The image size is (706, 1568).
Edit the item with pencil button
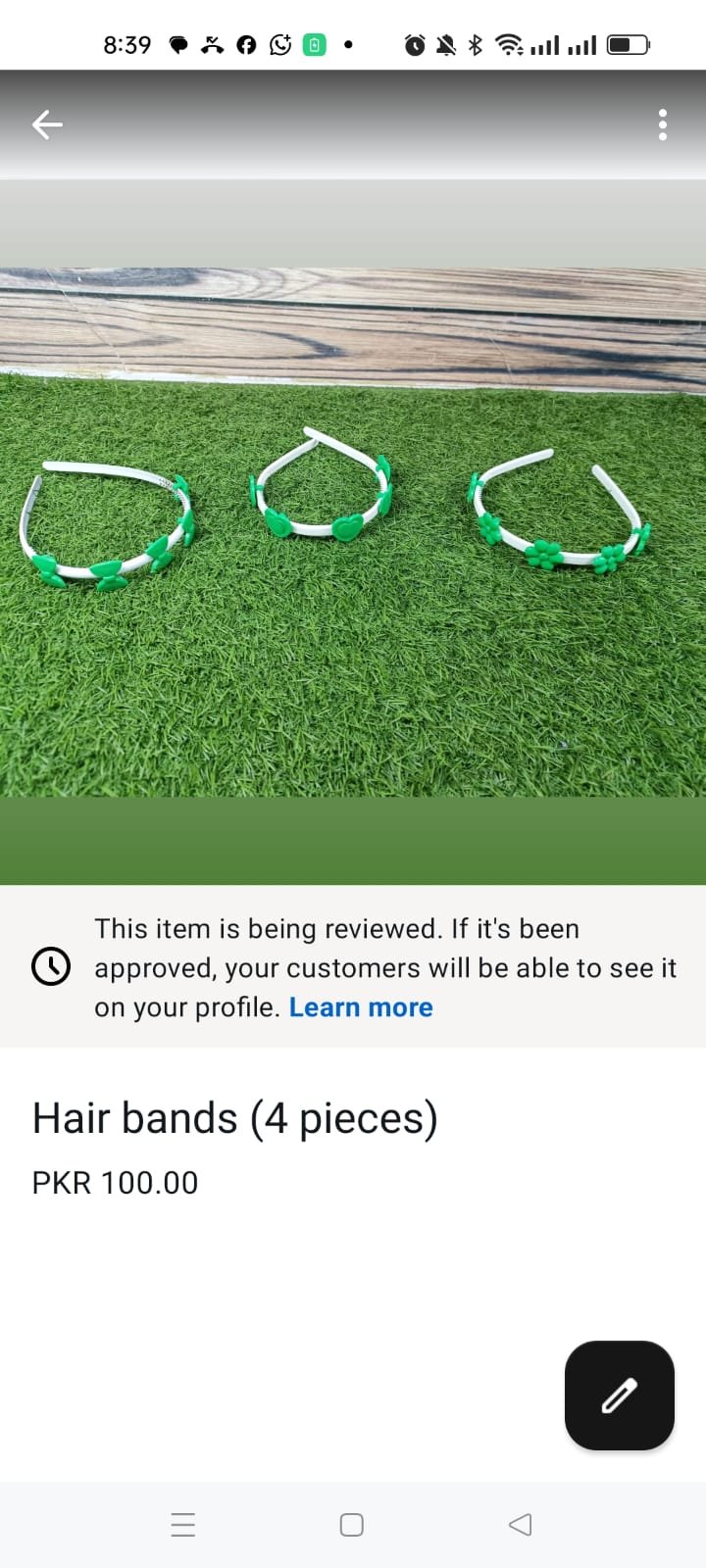coord(619,1395)
